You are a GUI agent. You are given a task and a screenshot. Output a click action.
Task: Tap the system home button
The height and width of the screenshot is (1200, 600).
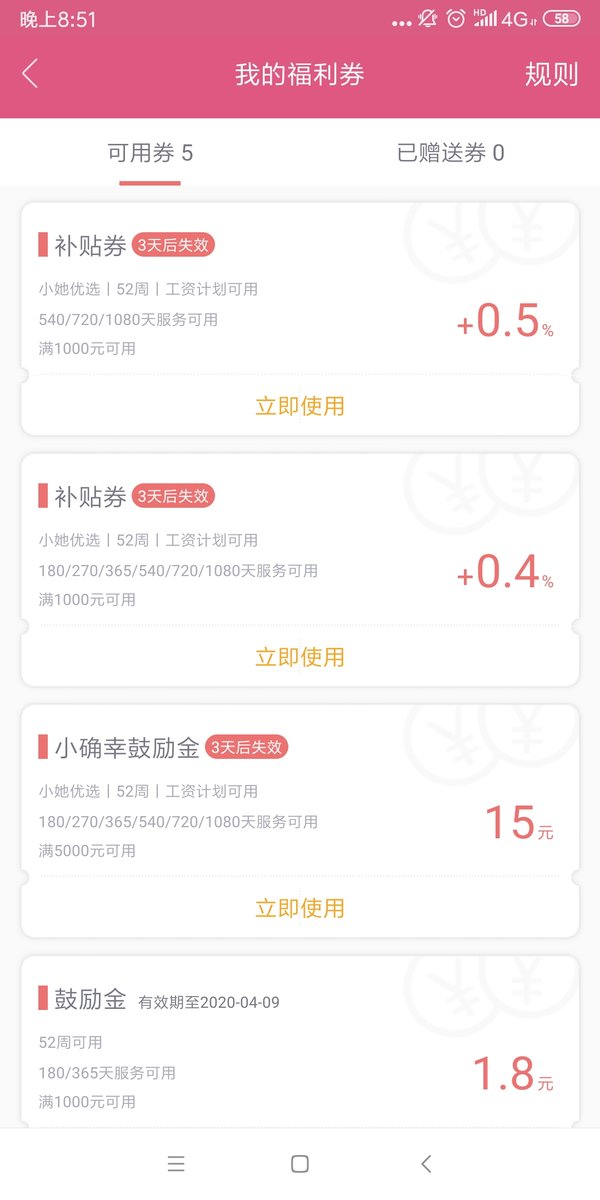299,1163
